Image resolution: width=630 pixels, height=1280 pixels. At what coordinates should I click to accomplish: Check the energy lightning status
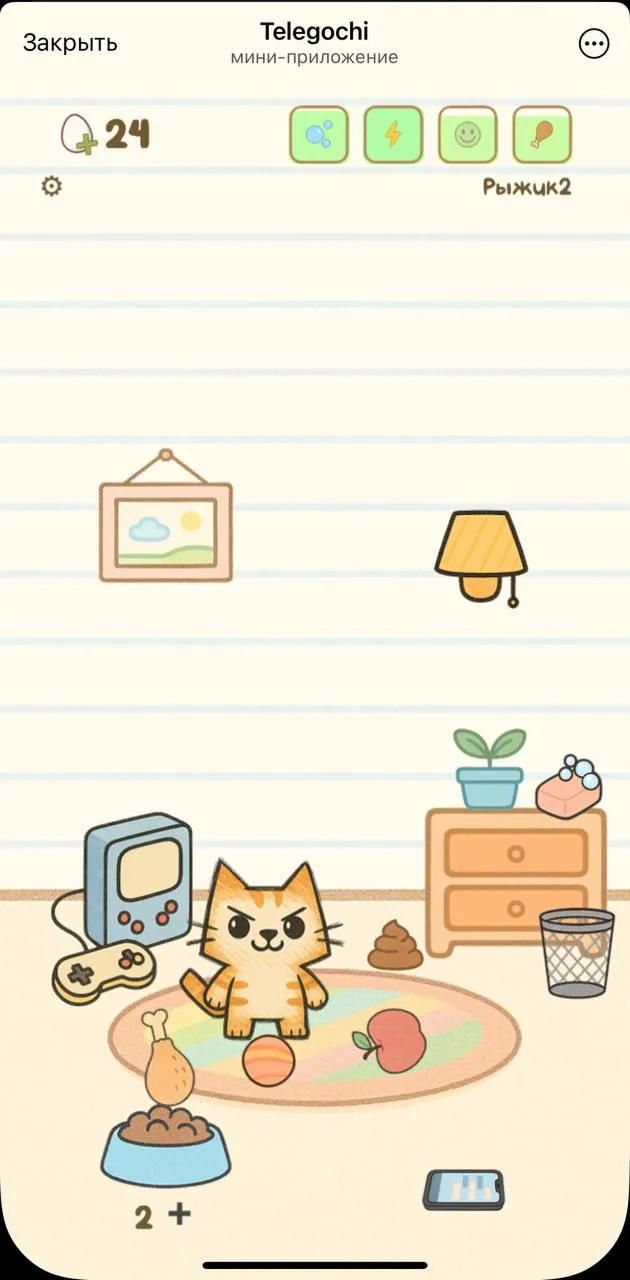click(393, 134)
